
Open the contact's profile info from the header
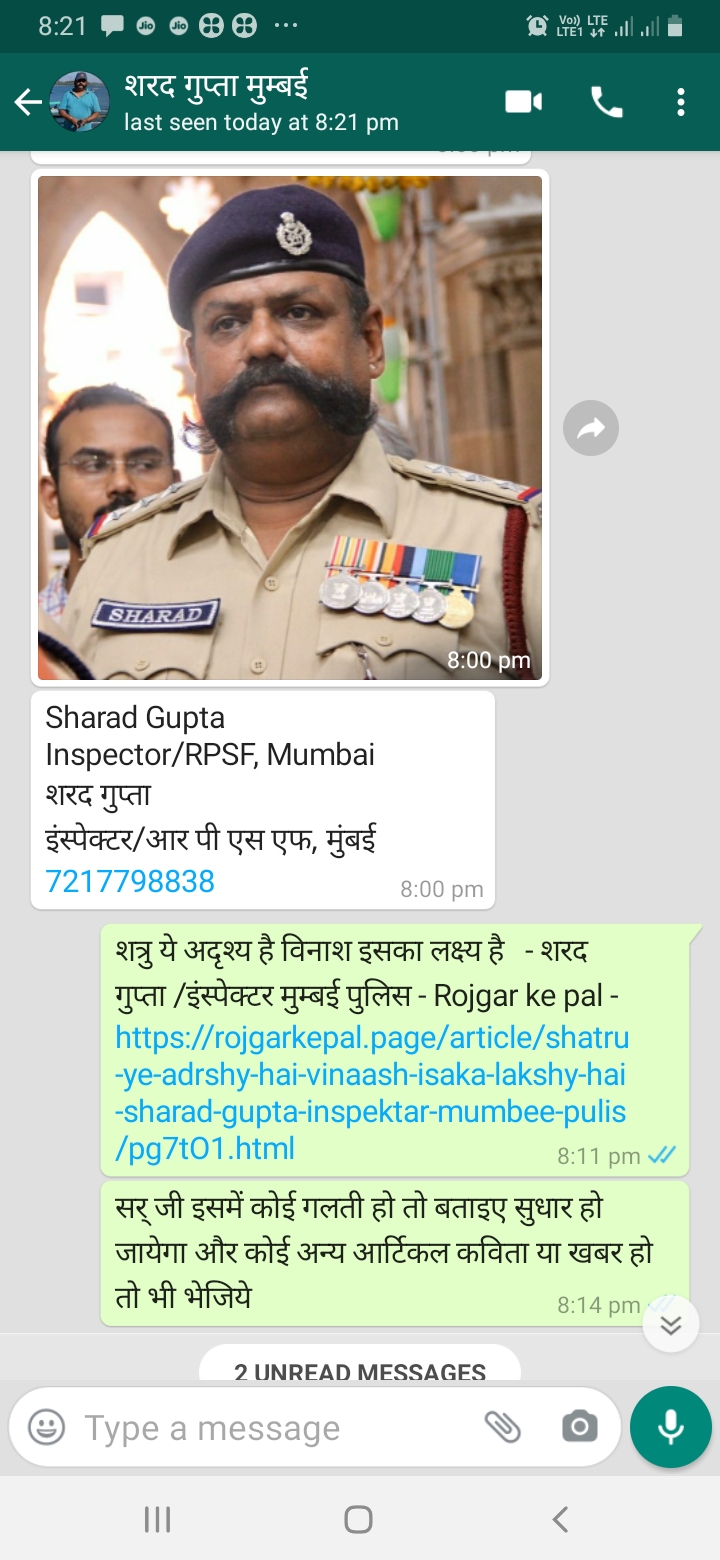tap(260, 102)
